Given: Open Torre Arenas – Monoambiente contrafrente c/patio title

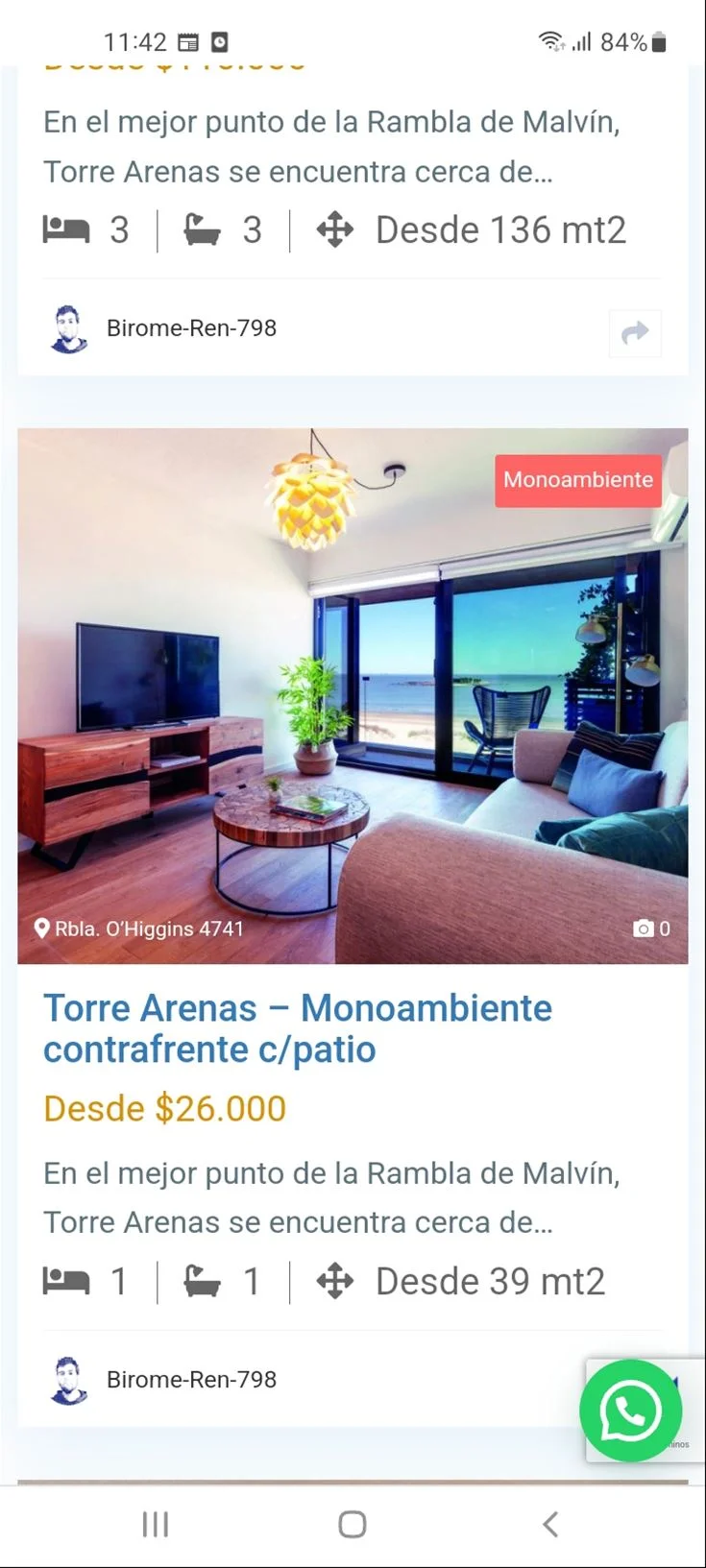Looking at the screenshot, I should (298, 1028).
